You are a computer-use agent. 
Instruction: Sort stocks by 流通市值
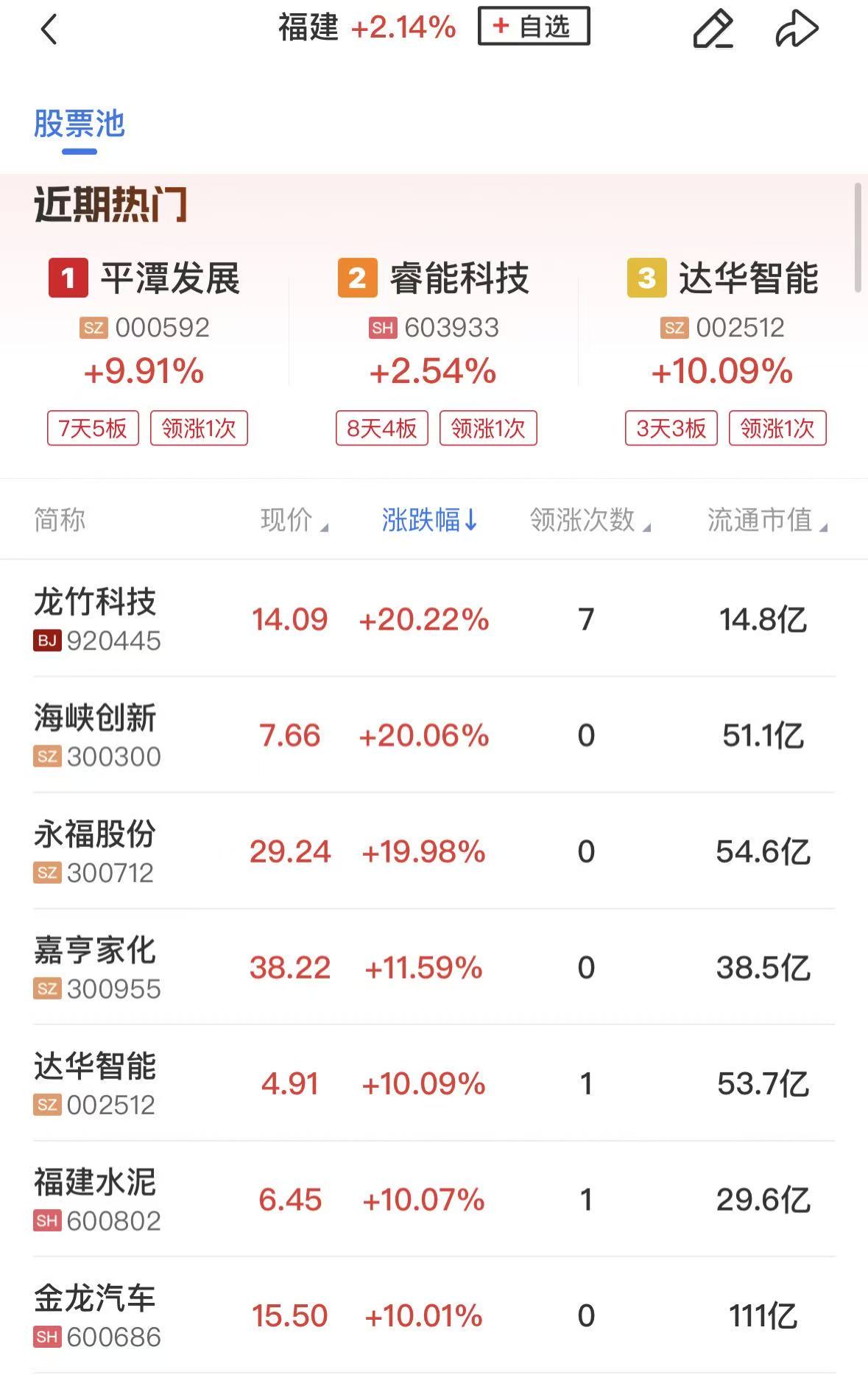pos(766,520)
